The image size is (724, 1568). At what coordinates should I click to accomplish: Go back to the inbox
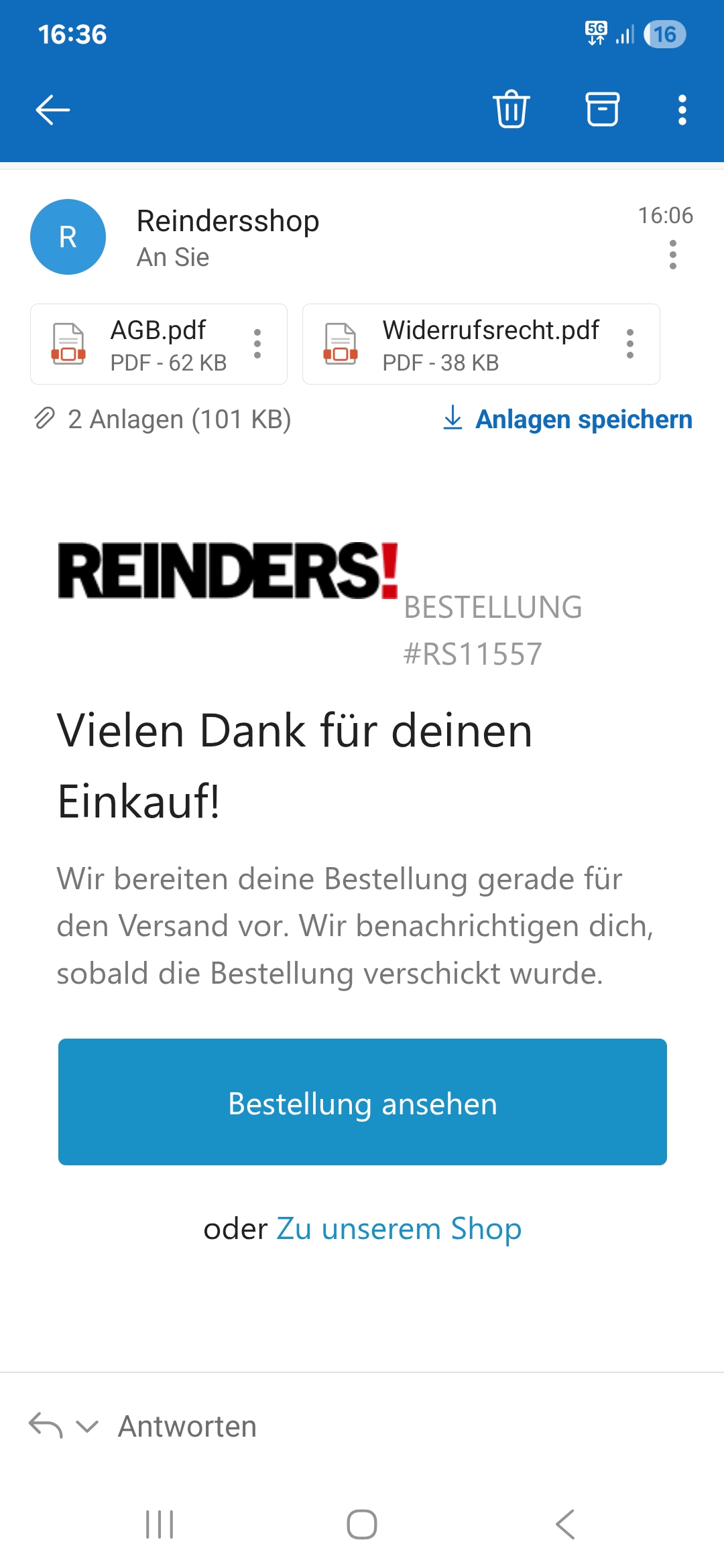click(52, 110)
